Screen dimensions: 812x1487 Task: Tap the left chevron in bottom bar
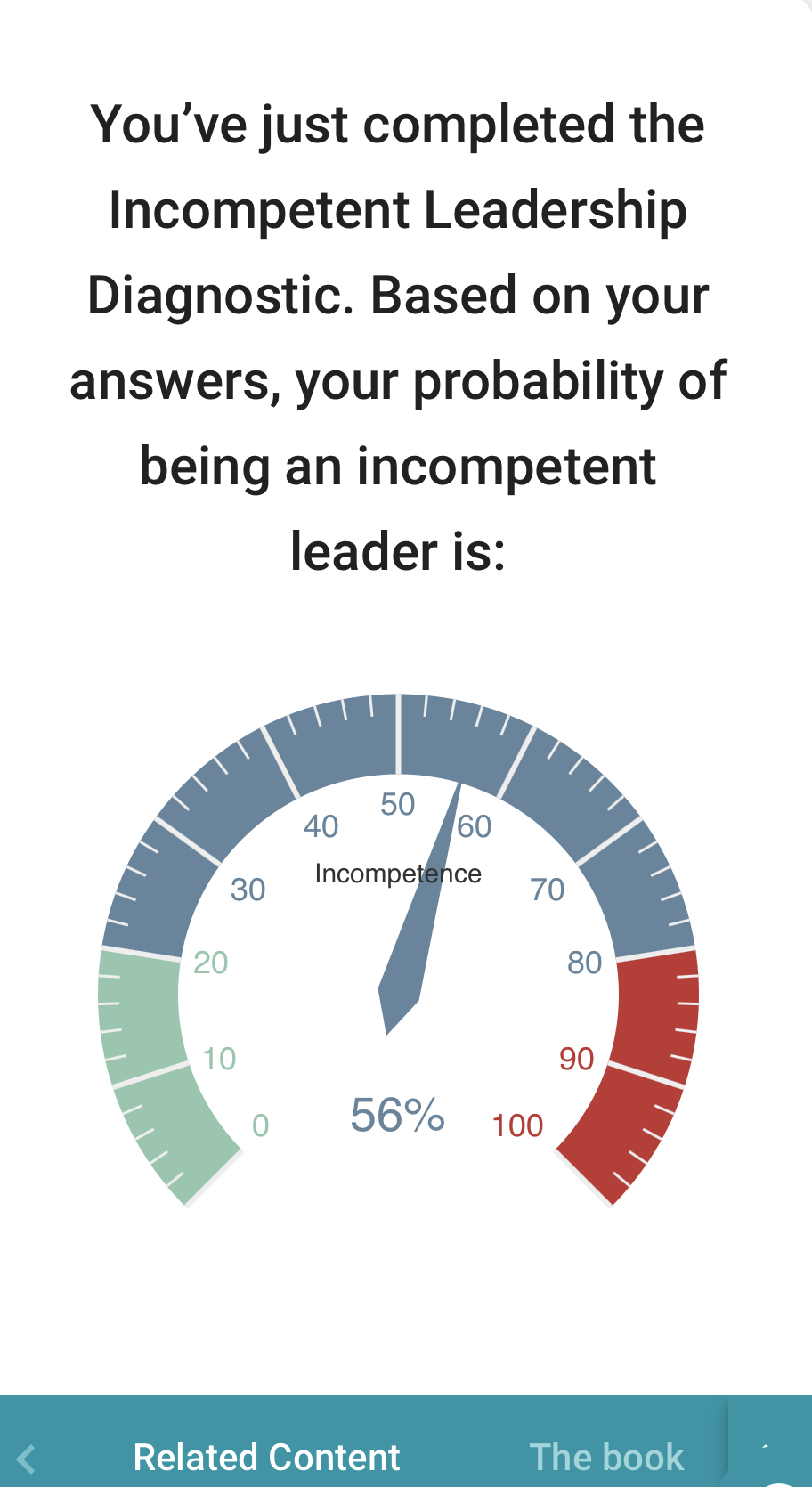27,1459
